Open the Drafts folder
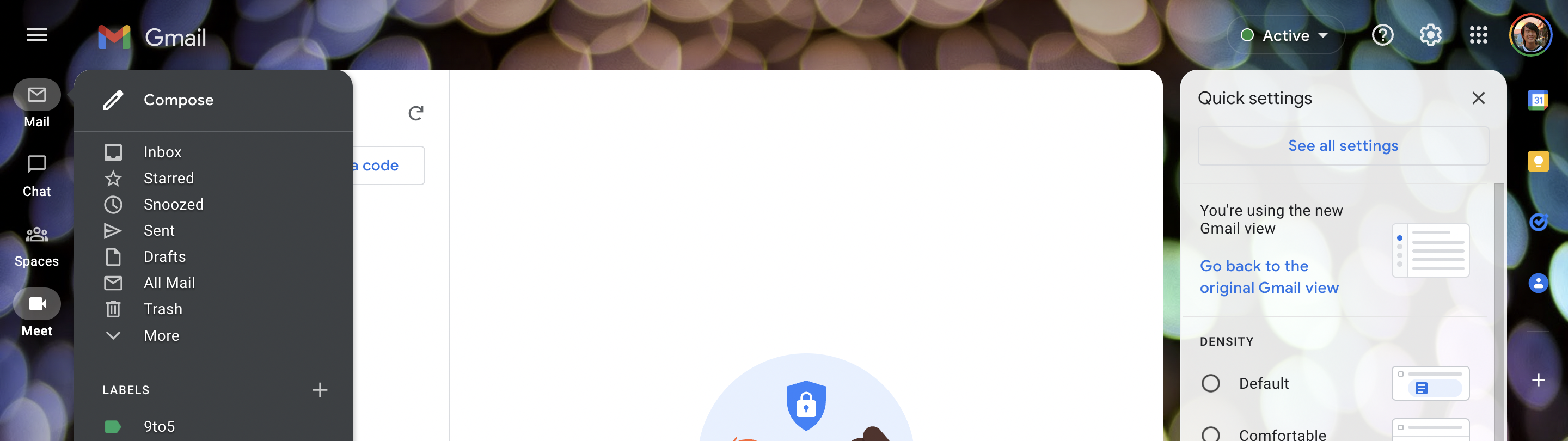 tap(164, 257)
